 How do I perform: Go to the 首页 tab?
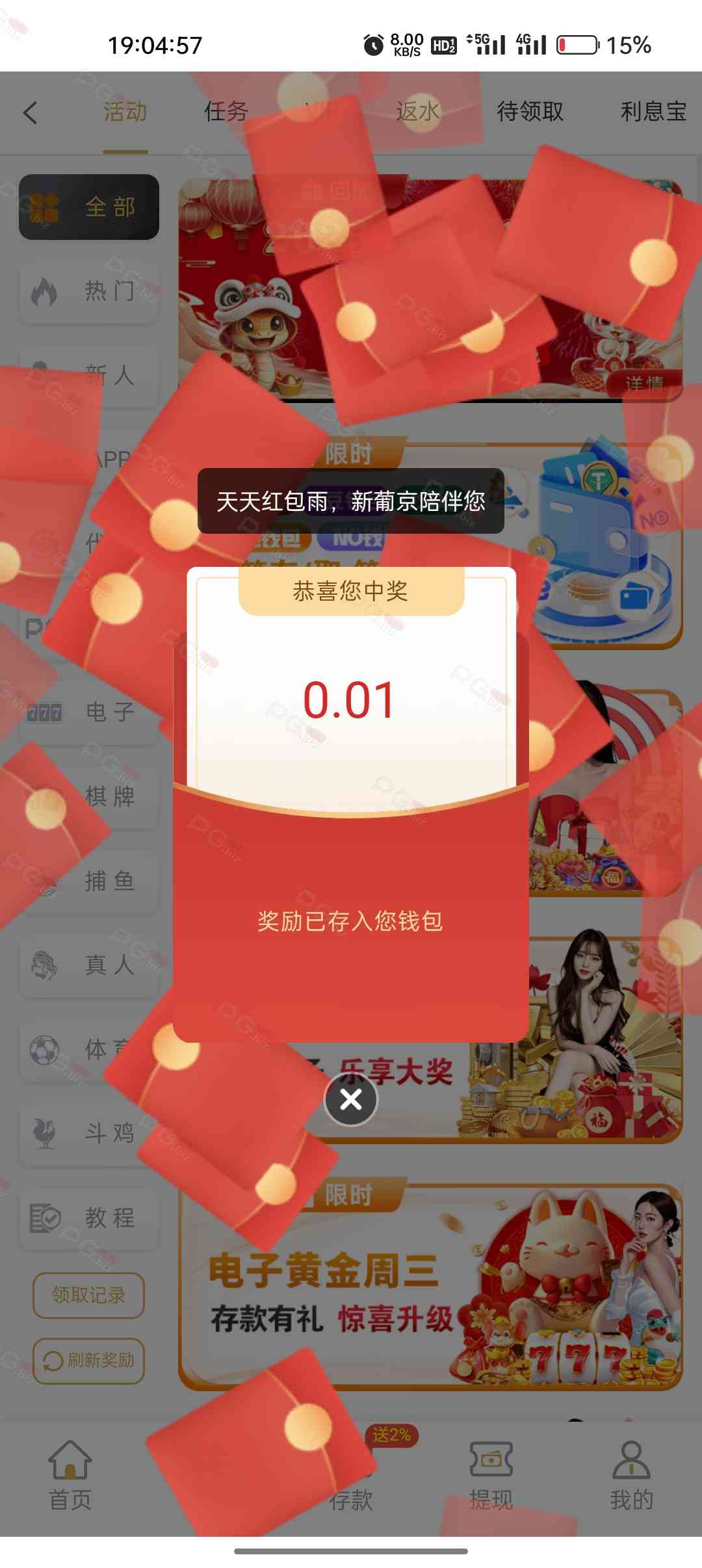pos(70,1476)
